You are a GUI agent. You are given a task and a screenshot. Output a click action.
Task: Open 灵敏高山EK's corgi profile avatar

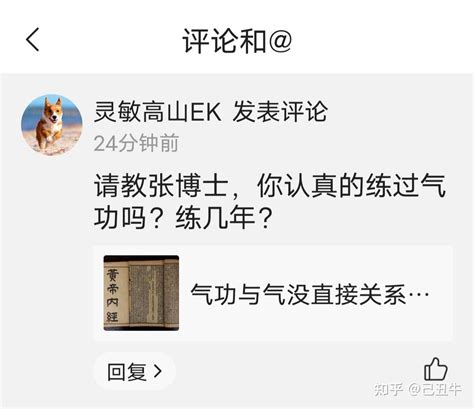52,125
